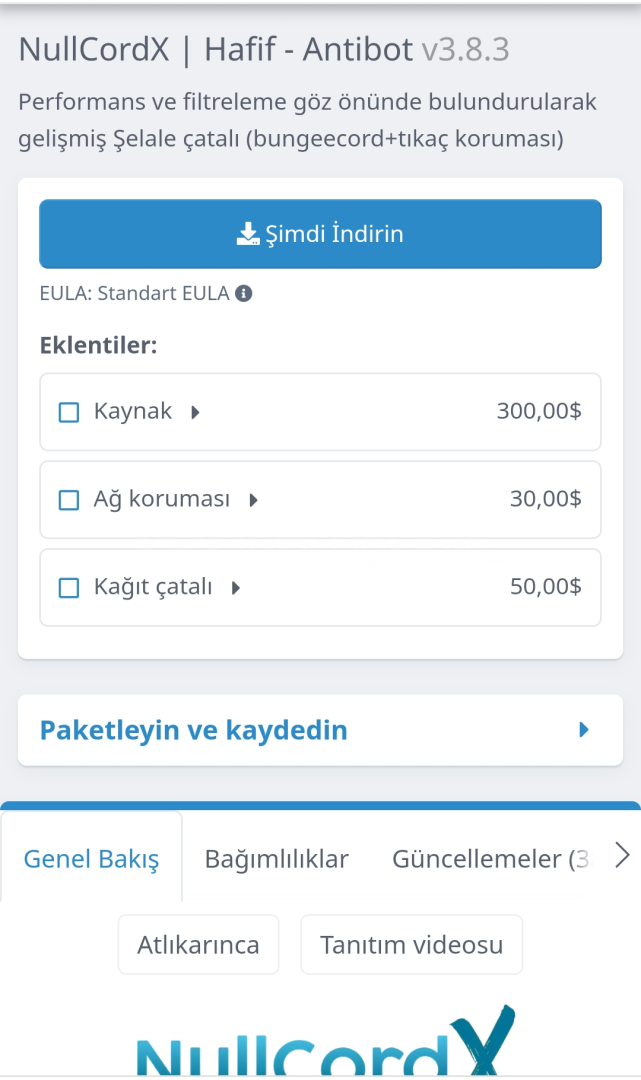This screenshot has height=1080, width=641.
Task: Expand the Kaynak add-on details arrow
Action: (196, 413)
